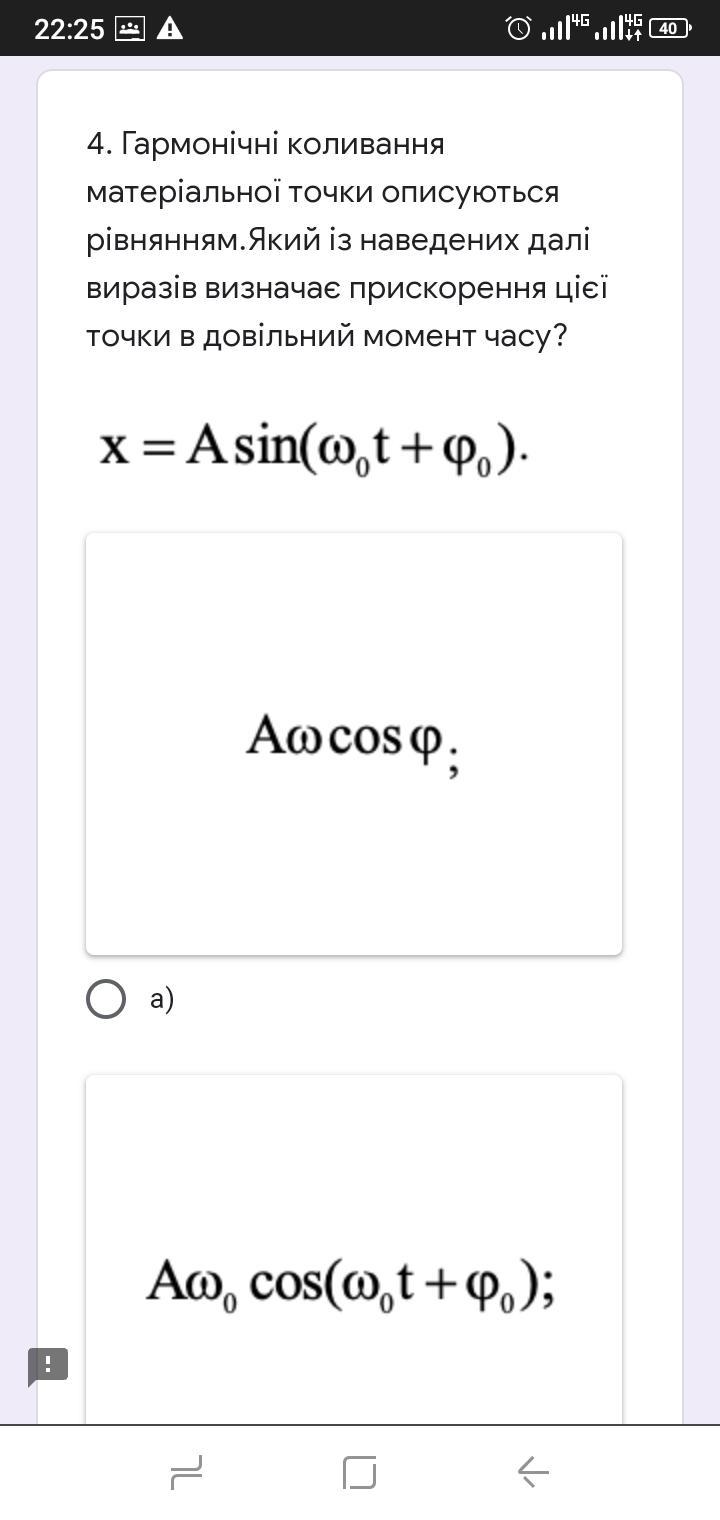Go to the home screen via system home button
This screenshot has height=1520, width=720.
pos(360,1472)
